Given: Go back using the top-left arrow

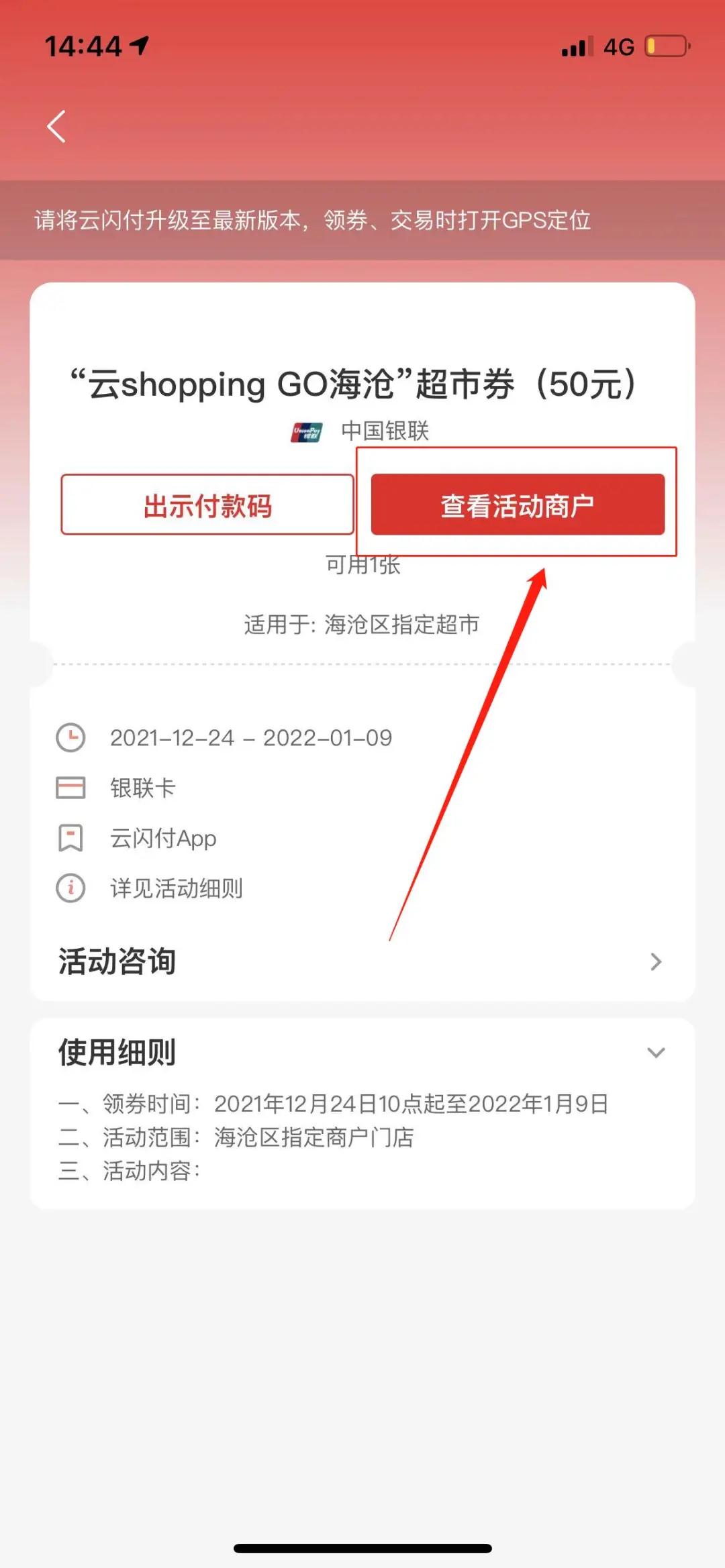Looking at the screenshot, I should (x=56, y=127).
